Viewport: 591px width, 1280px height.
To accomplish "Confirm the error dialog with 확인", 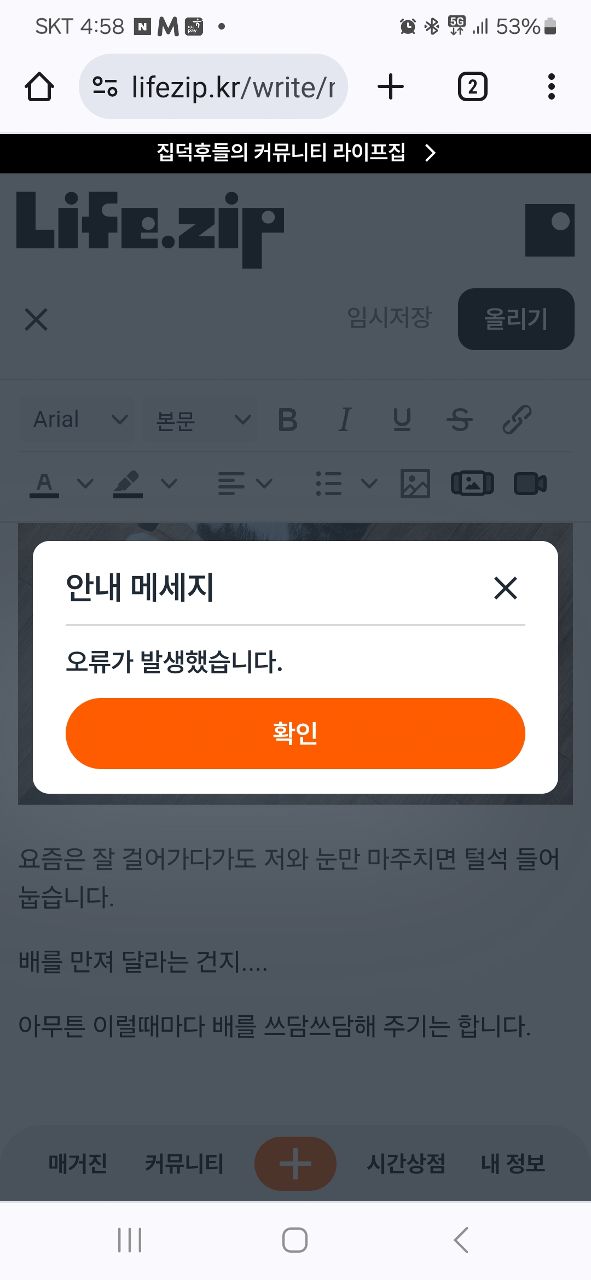I will pyautogui.click(x=295, y=733).
